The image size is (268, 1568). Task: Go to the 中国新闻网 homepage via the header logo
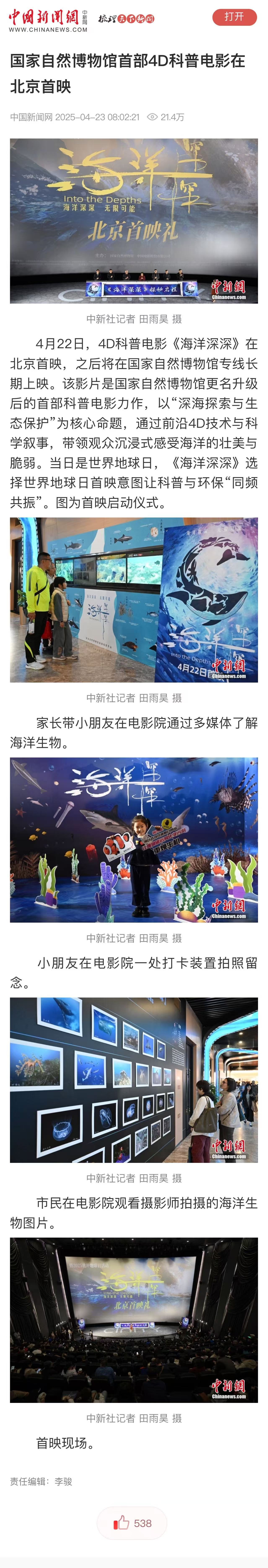(x=48, y=19)
